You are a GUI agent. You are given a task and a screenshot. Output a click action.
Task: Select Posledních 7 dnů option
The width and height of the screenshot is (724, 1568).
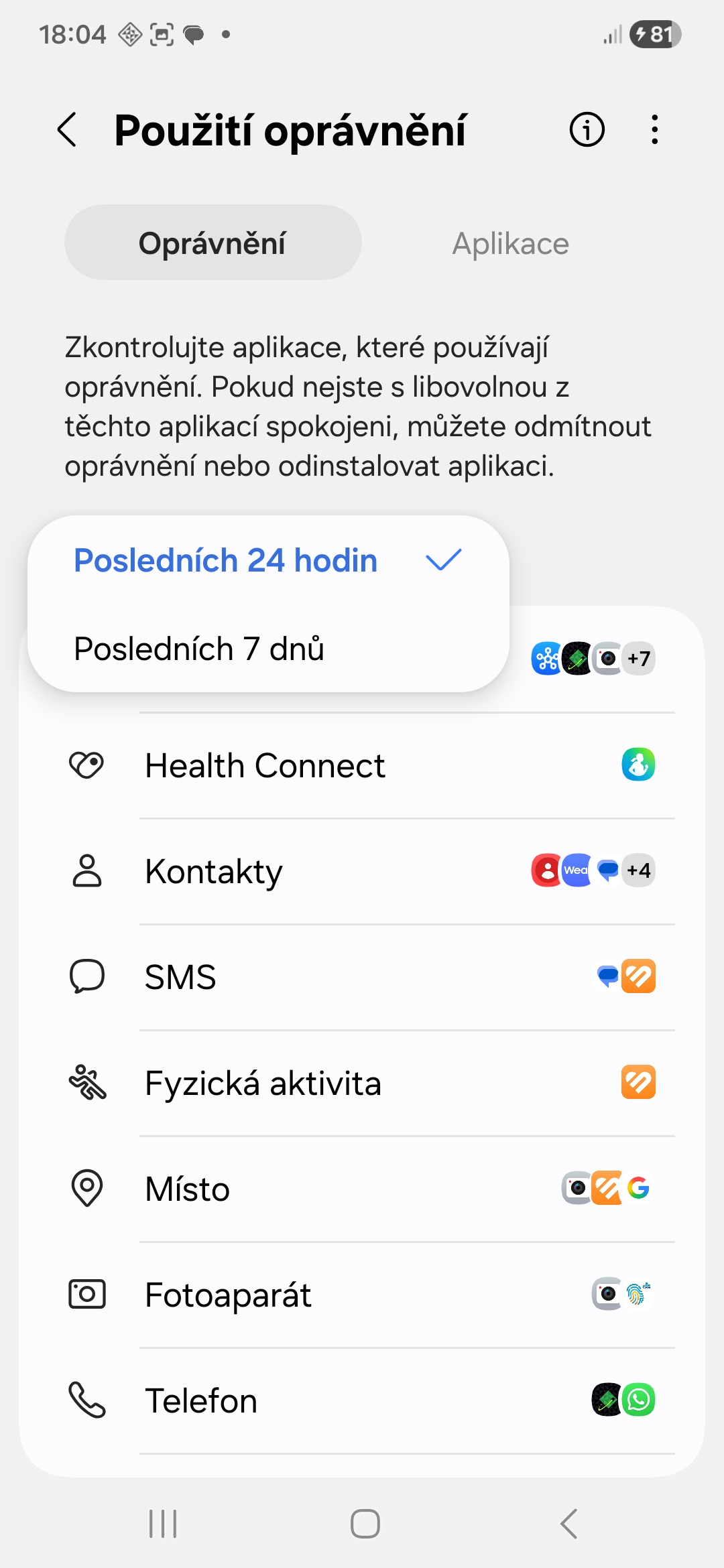coord(199,649)
